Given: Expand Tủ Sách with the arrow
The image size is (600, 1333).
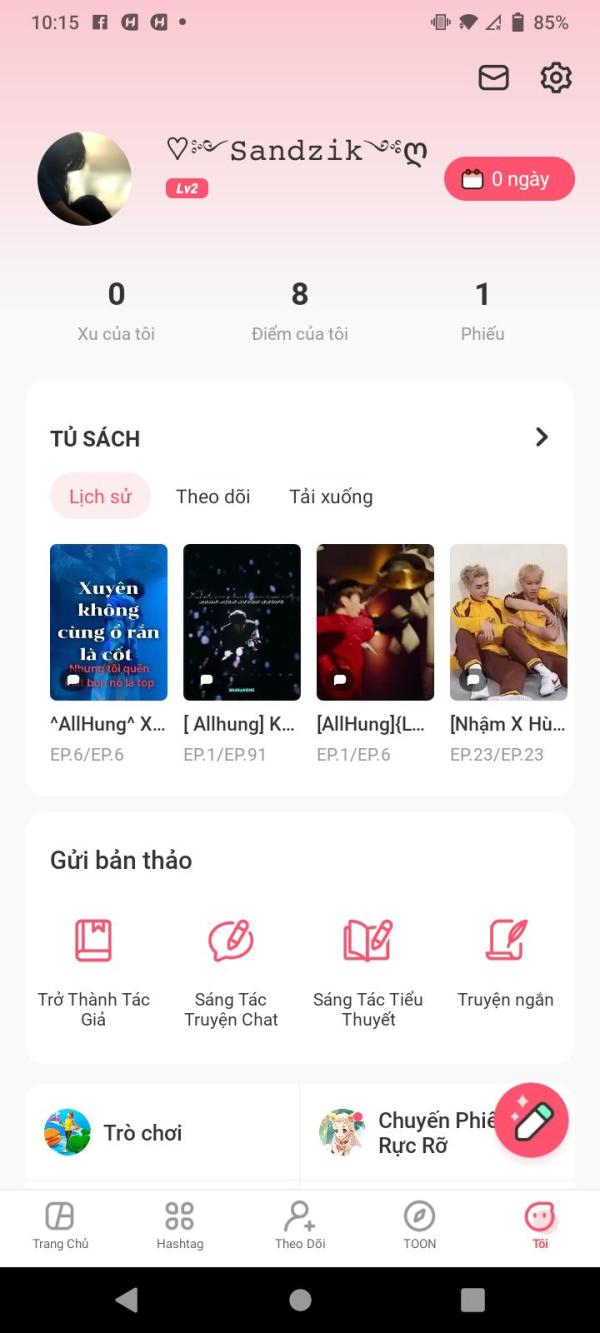Looking at the screenshot, I should coord(541,437).
